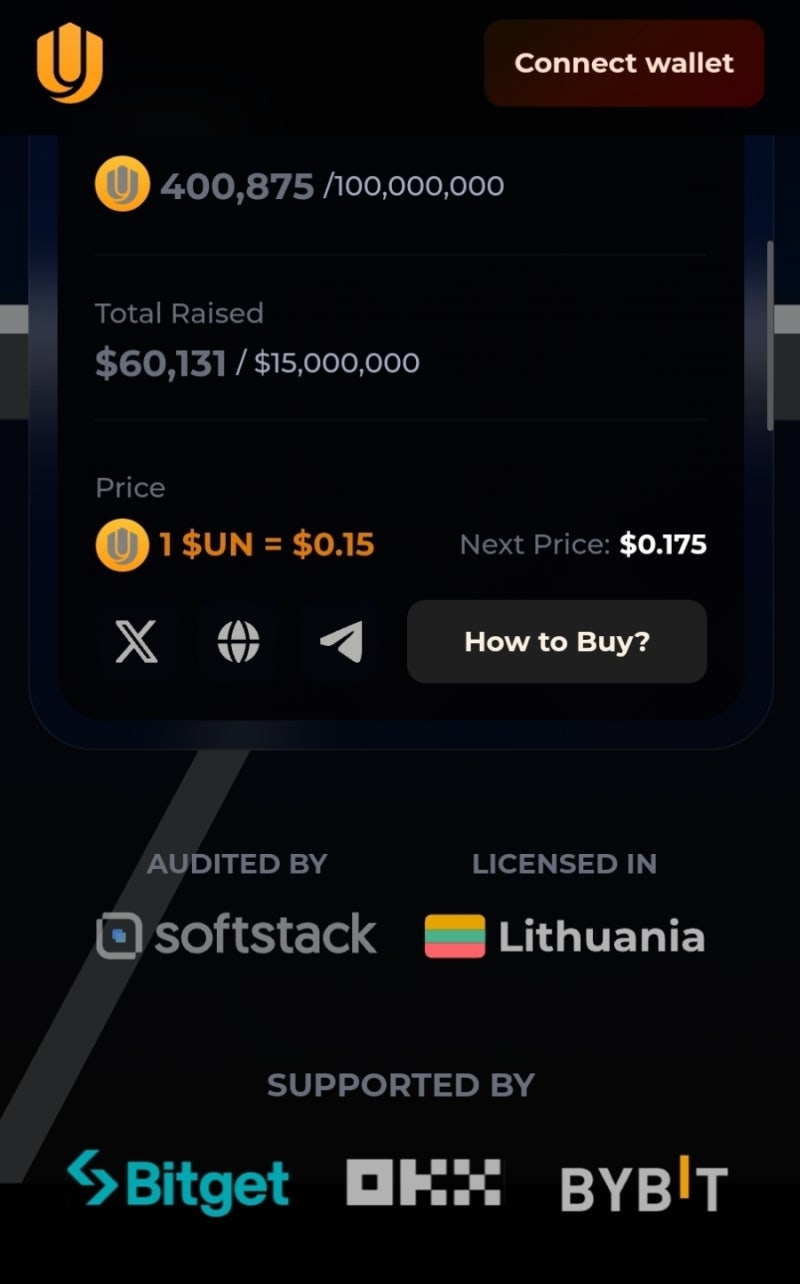This screenshot has height=1284, width=800.
Task: Tap the orange U logo home link
Action: pyautogui.click(x=70, y=63)
